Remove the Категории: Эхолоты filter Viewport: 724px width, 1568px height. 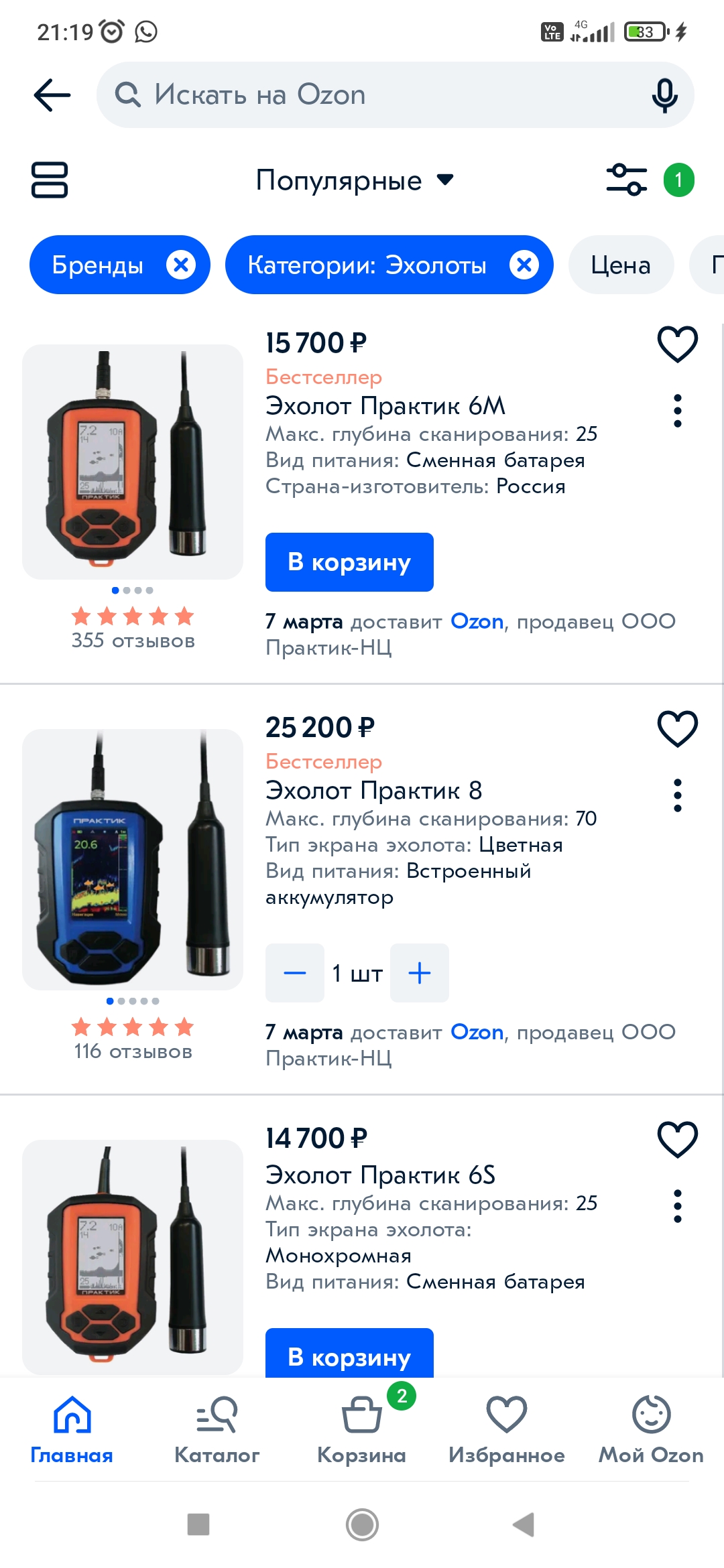(524, 265)
